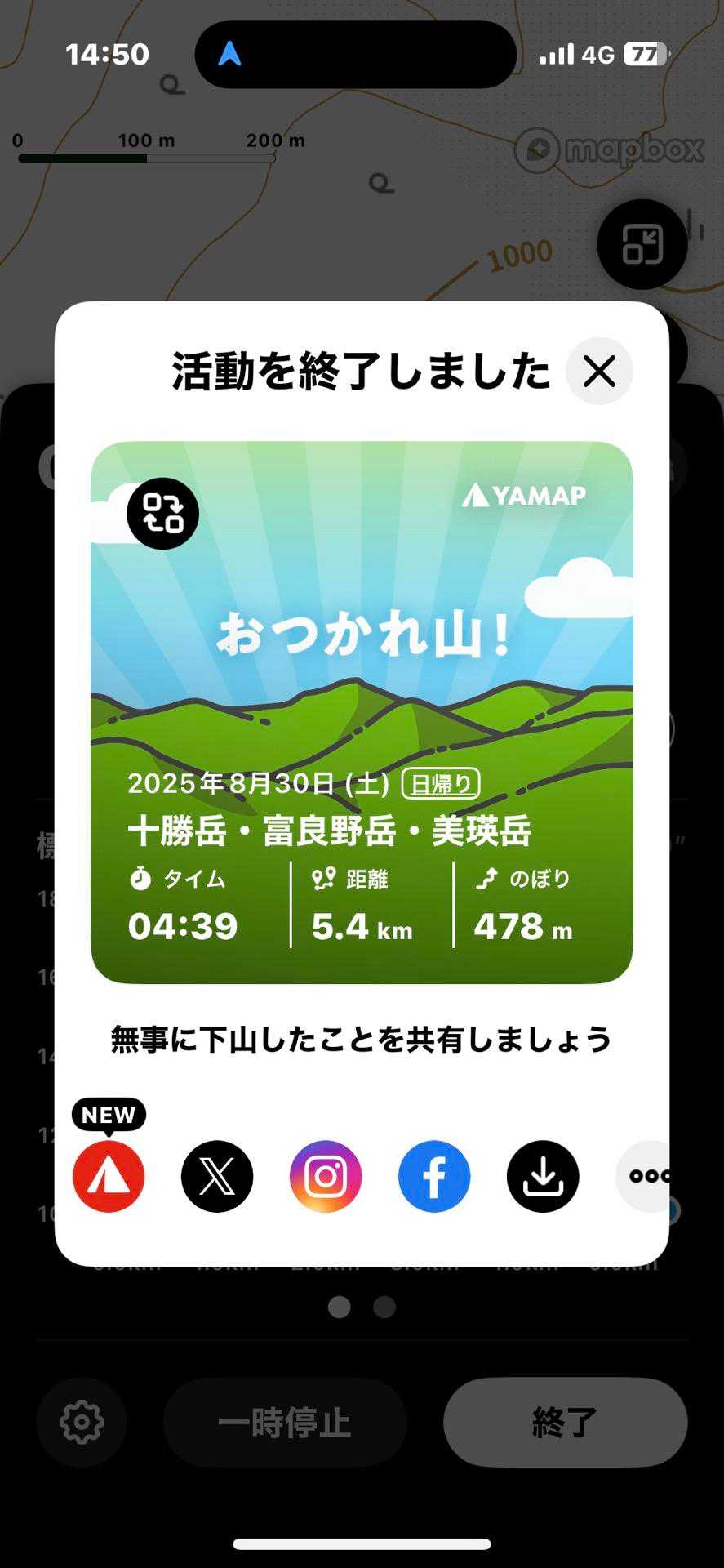Share the result on X
The image size is (724, 1568).
point(217,1176)
